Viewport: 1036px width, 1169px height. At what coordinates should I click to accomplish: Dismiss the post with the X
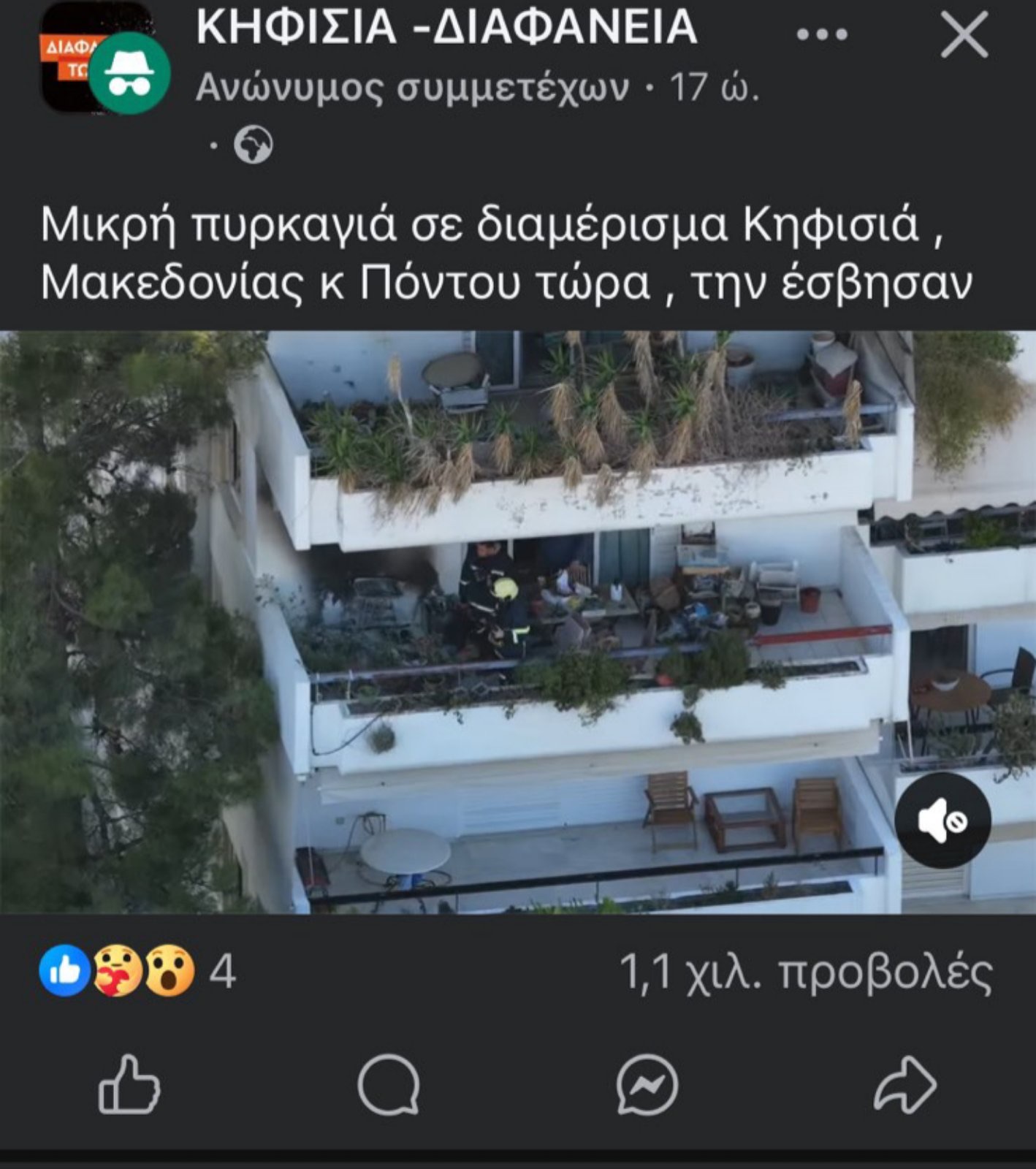point(964,34)
